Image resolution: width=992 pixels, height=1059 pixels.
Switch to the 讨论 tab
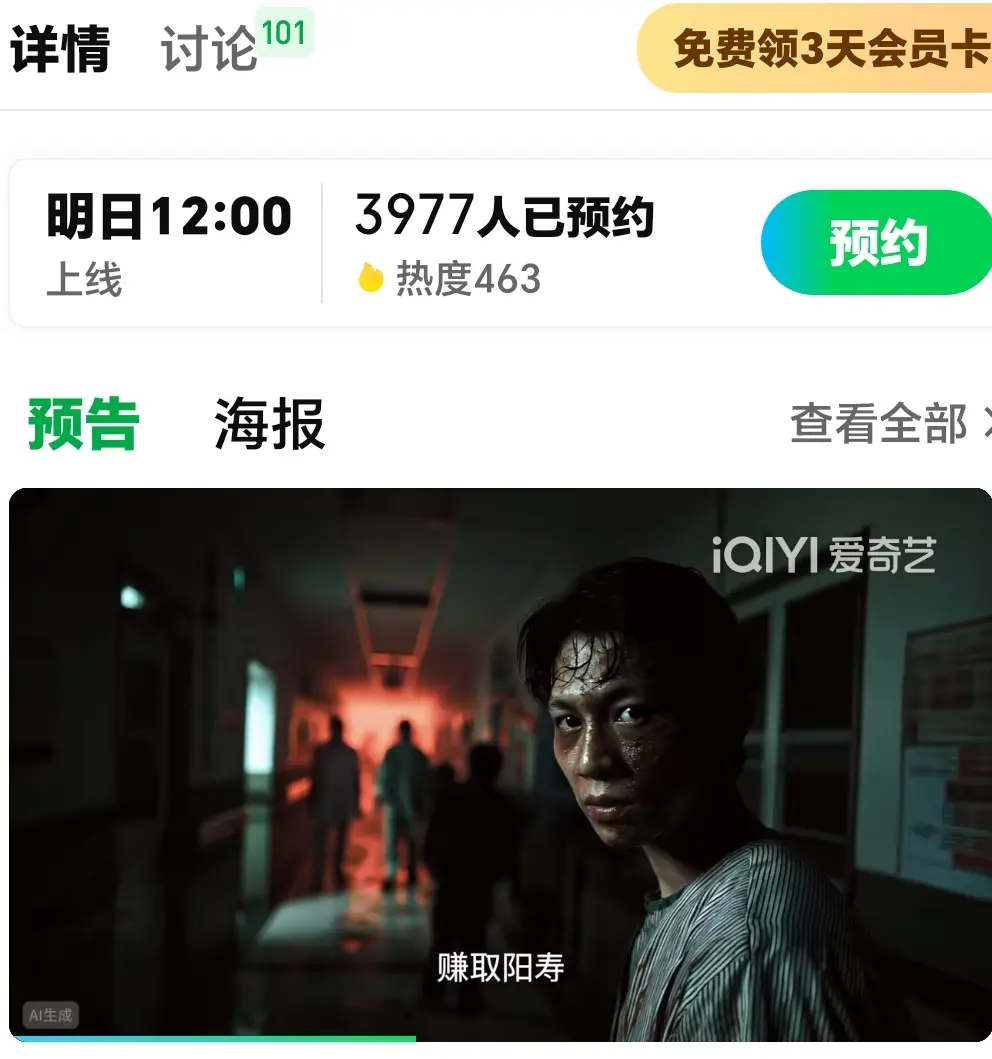[210, 48]
